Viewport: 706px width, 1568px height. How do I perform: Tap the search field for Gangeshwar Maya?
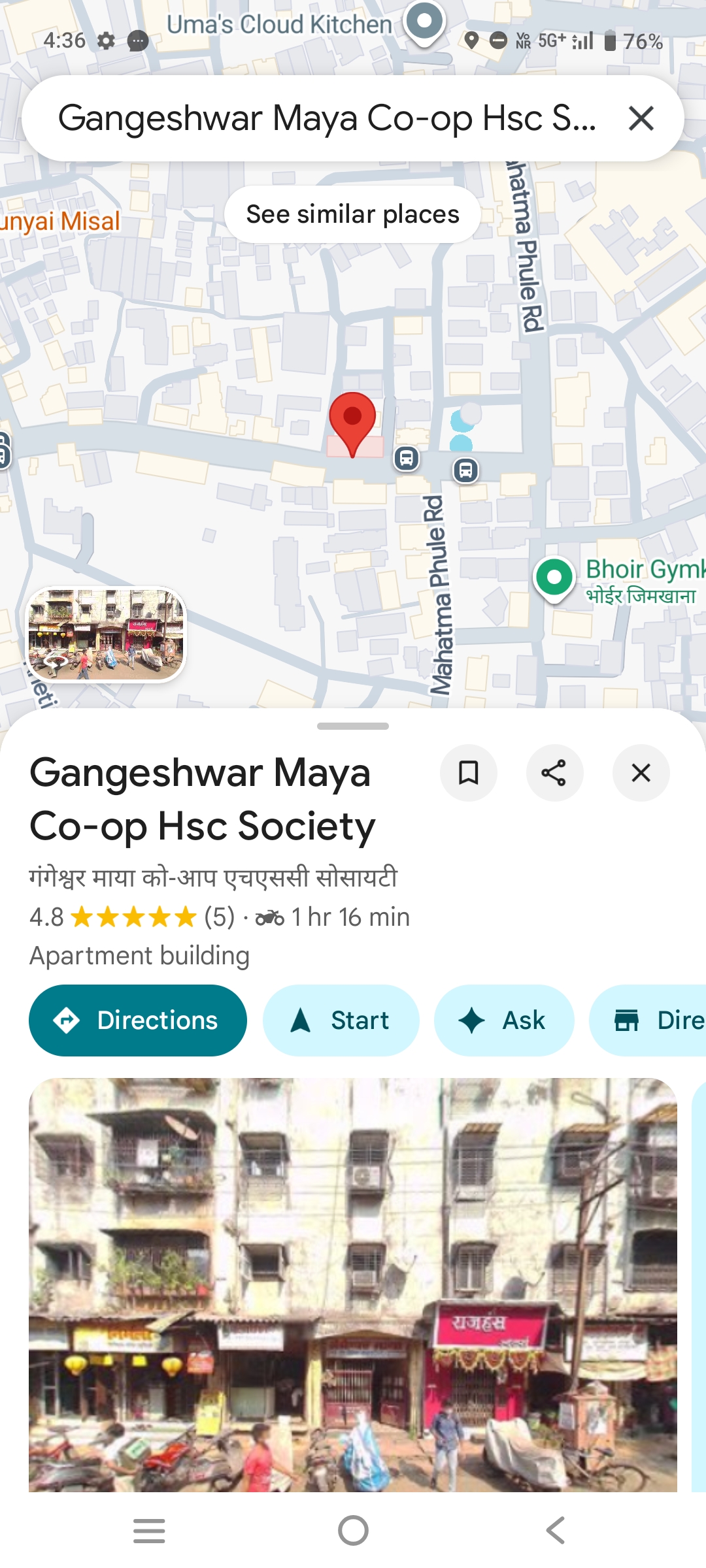pyautogui.click(x=327, y=119)
